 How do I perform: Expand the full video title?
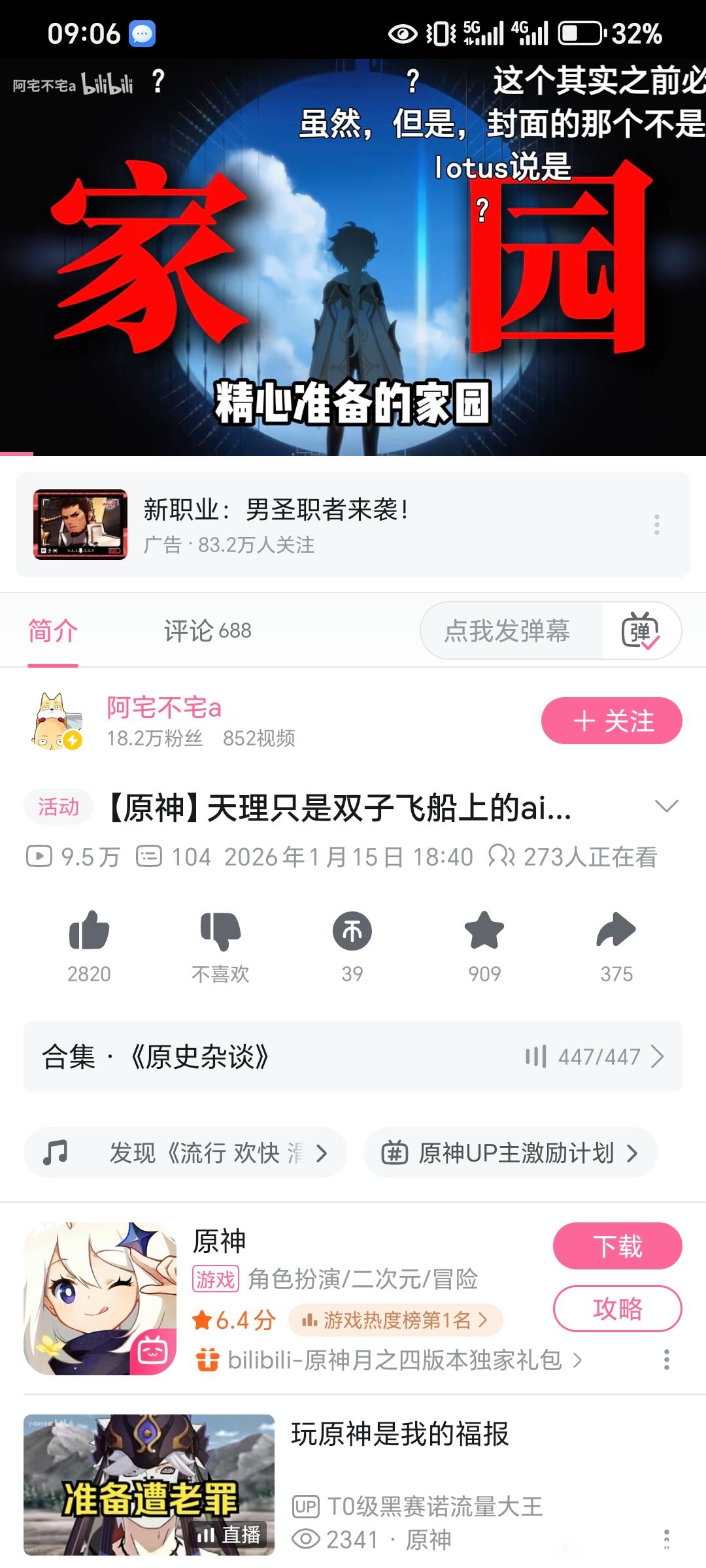(x=666, y=807)
